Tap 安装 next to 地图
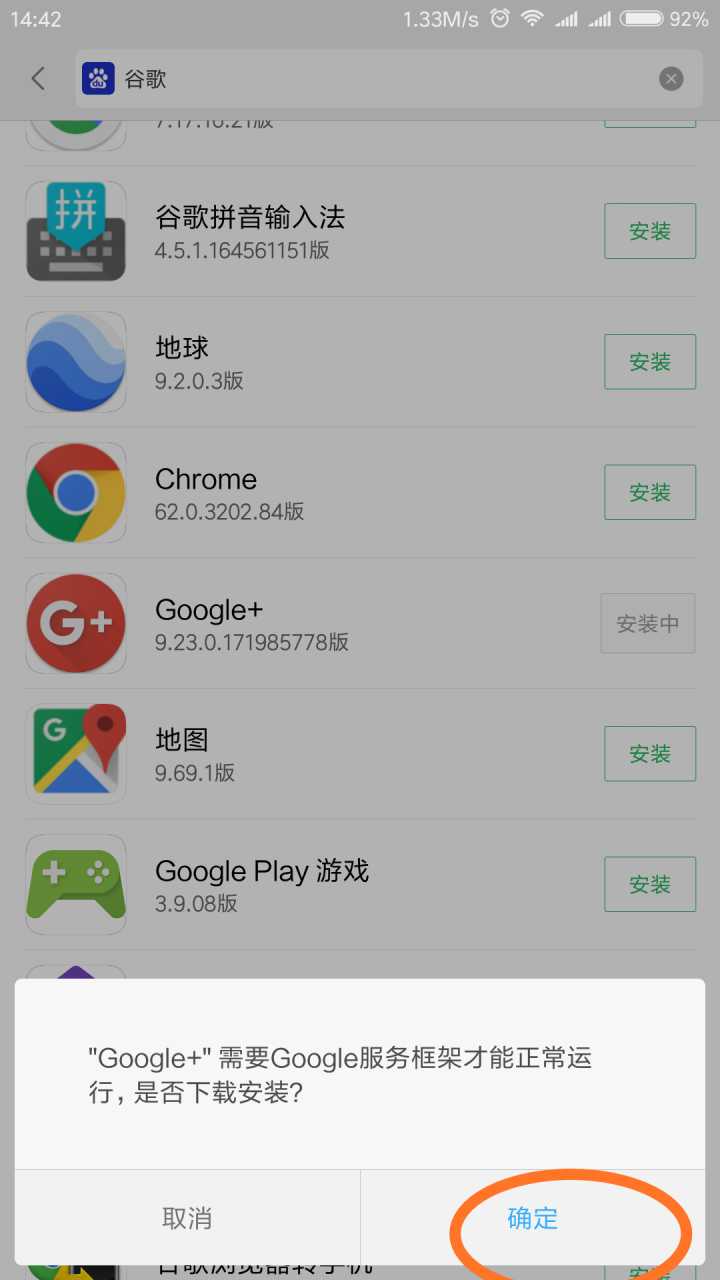The width and height of the screenshot is (720, 1280). (649, 753)
